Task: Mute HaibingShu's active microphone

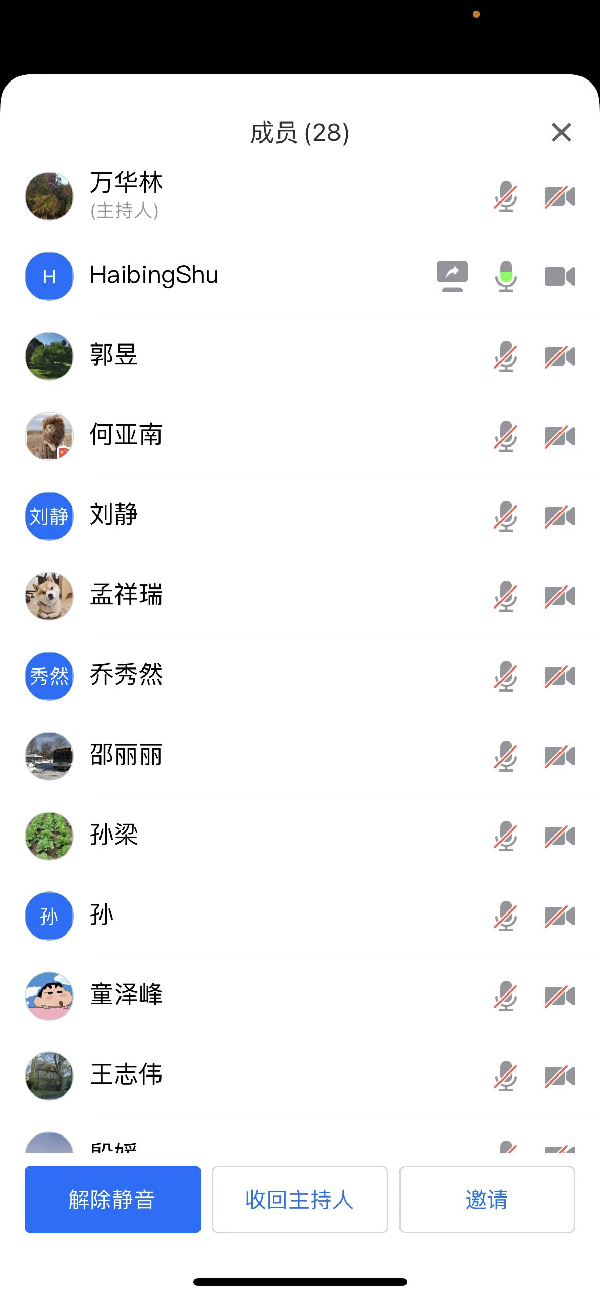Action: (506, 276)
